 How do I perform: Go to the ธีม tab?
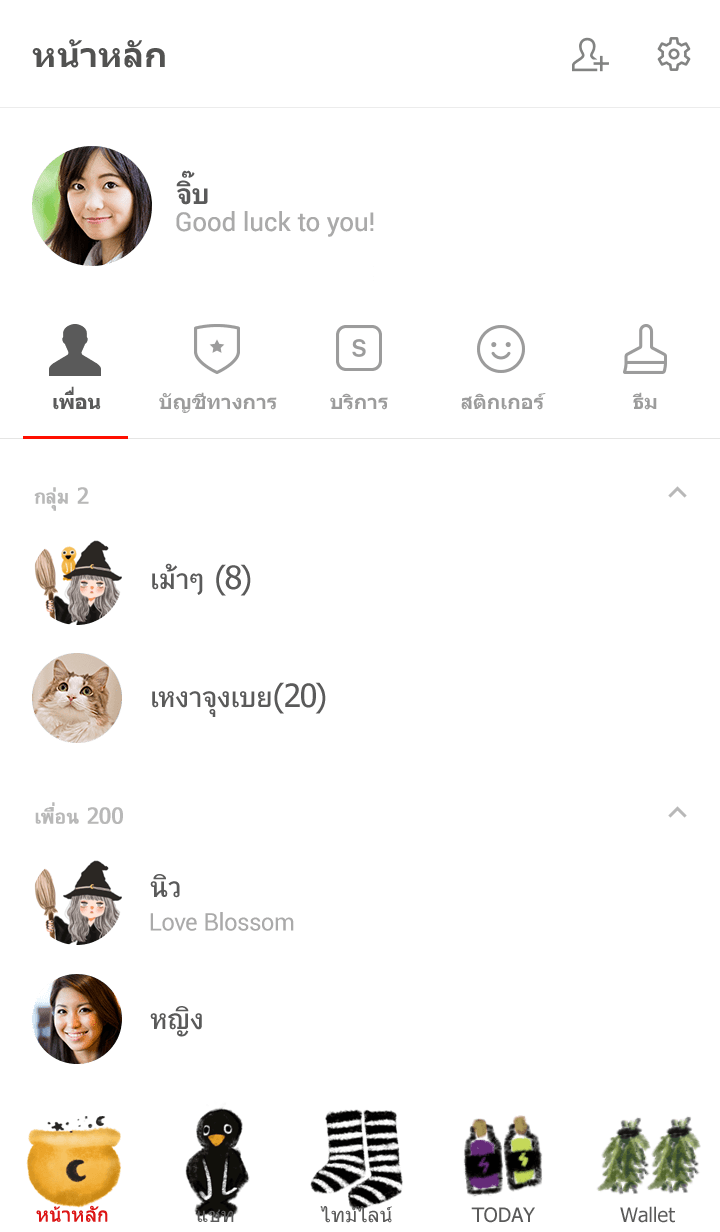point(645,370)
